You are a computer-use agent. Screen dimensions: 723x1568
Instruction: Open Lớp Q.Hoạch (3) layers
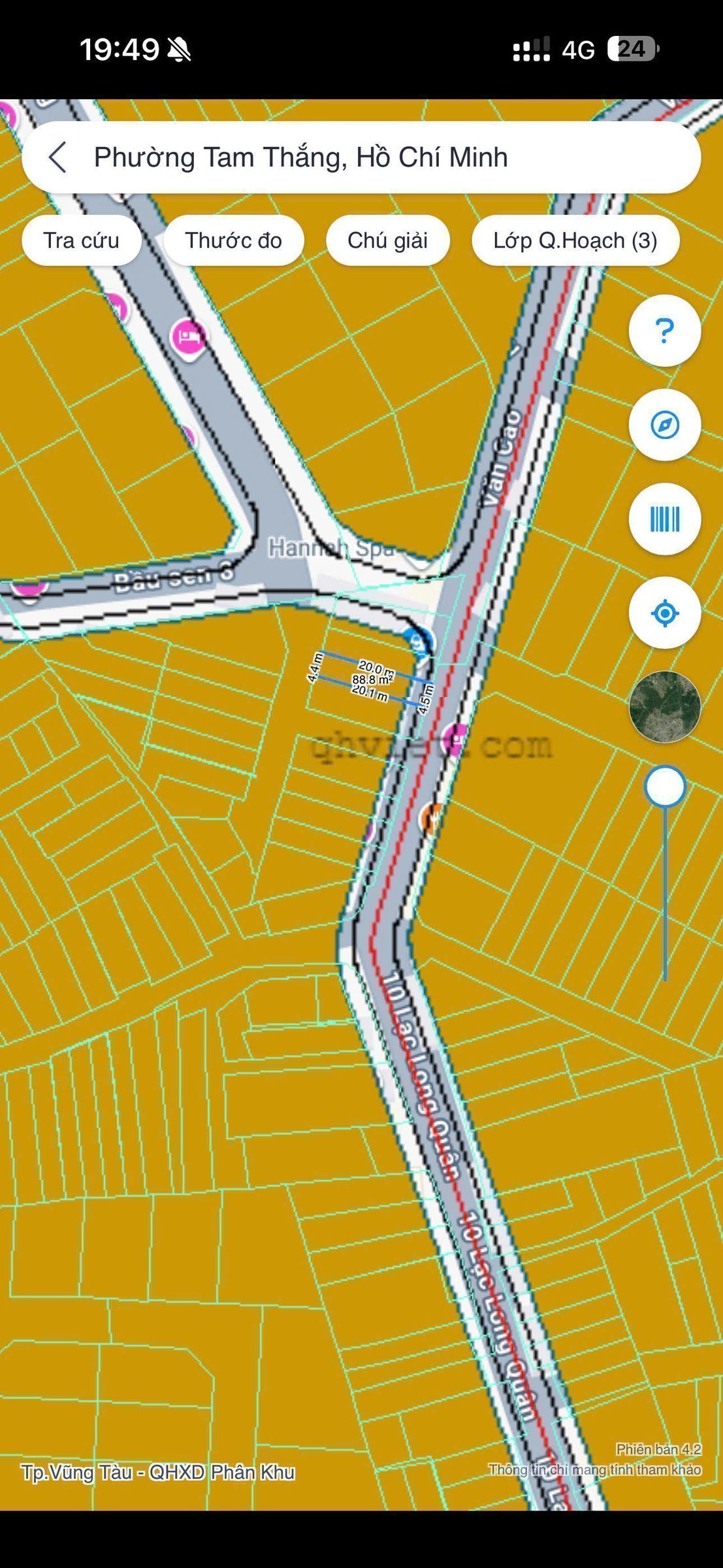(575, 240)
